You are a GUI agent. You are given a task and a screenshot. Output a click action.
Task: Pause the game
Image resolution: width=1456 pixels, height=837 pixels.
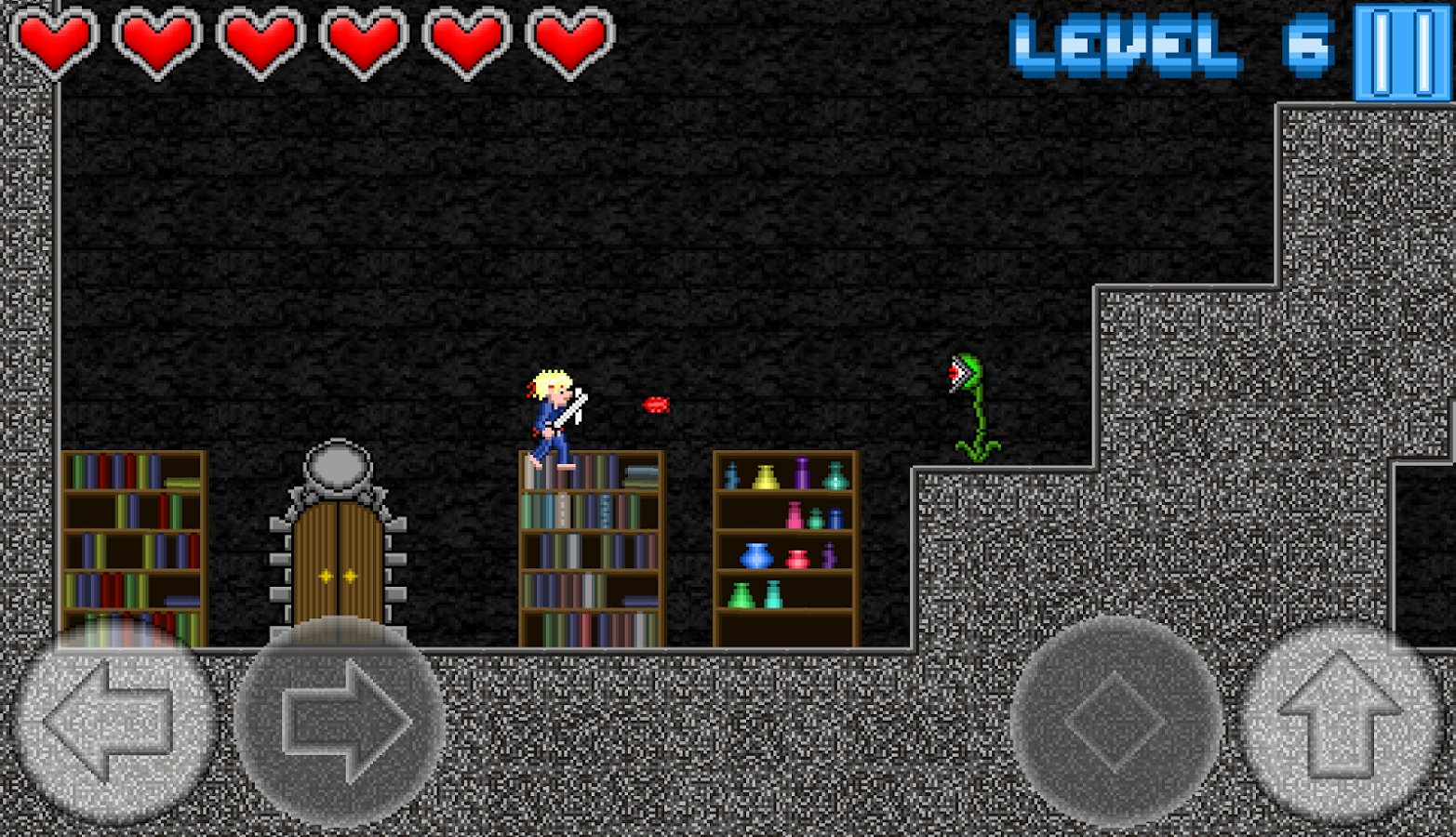pyautogui.click(x=1402, y=53)
